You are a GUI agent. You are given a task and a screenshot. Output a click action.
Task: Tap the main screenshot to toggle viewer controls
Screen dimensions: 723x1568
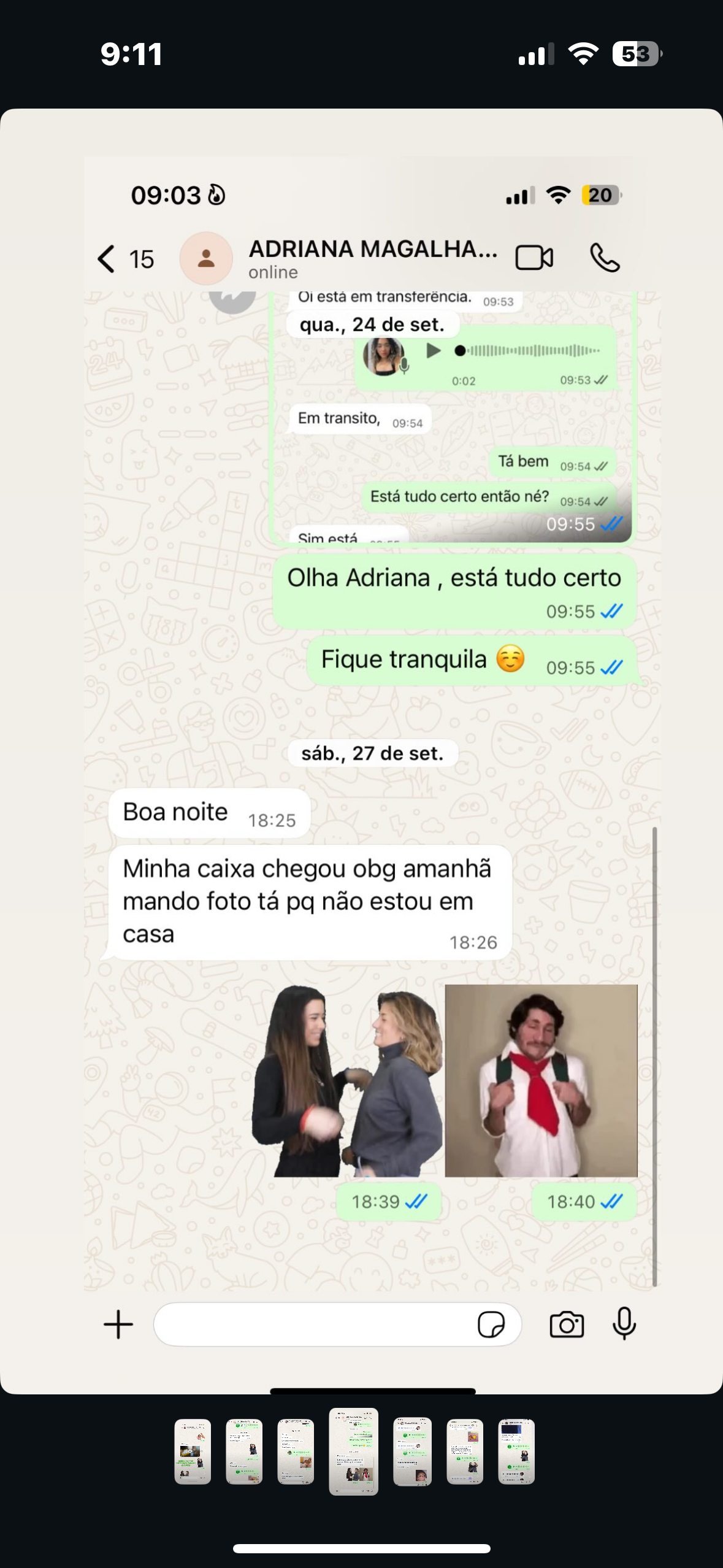click(361, 736)
